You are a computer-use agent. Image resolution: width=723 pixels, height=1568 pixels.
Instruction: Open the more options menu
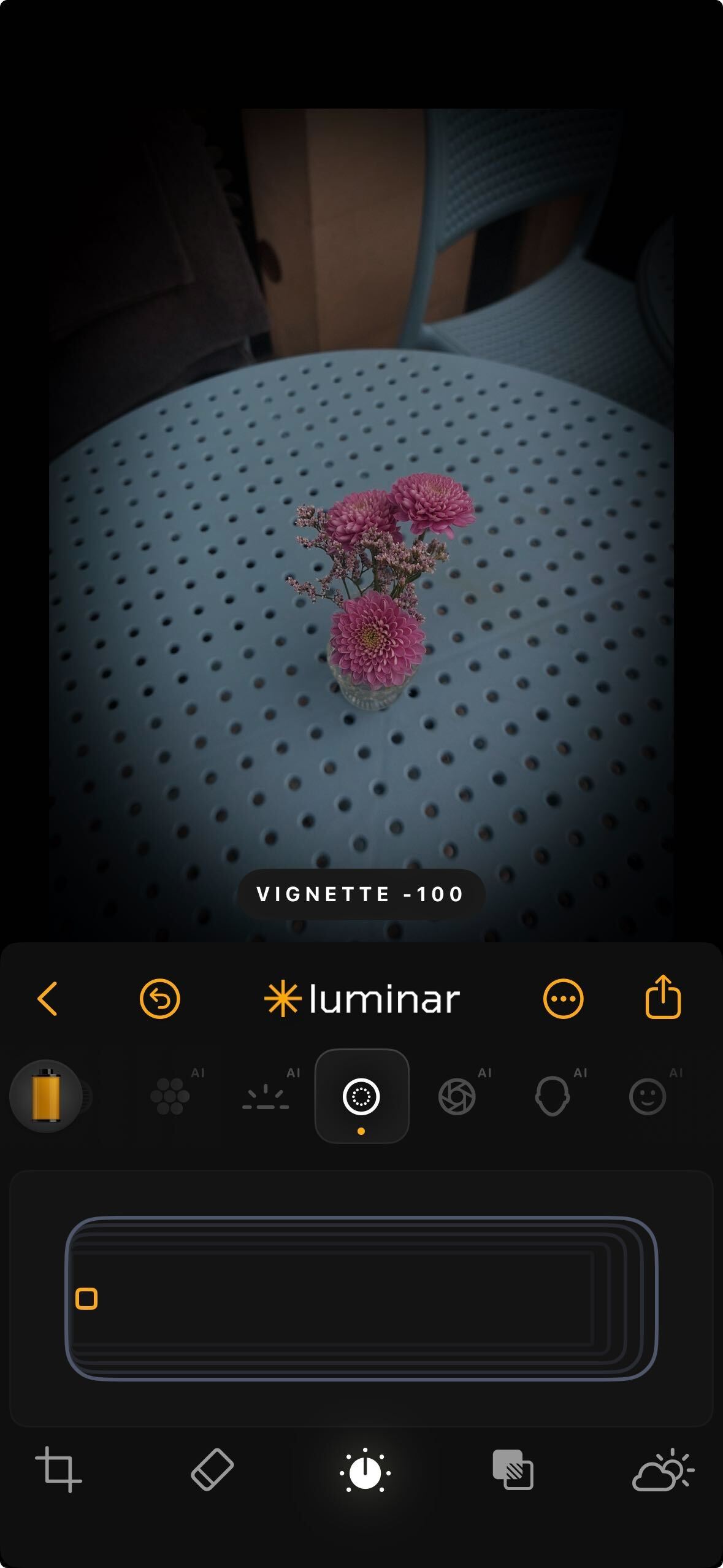click(x=562, y=999)
